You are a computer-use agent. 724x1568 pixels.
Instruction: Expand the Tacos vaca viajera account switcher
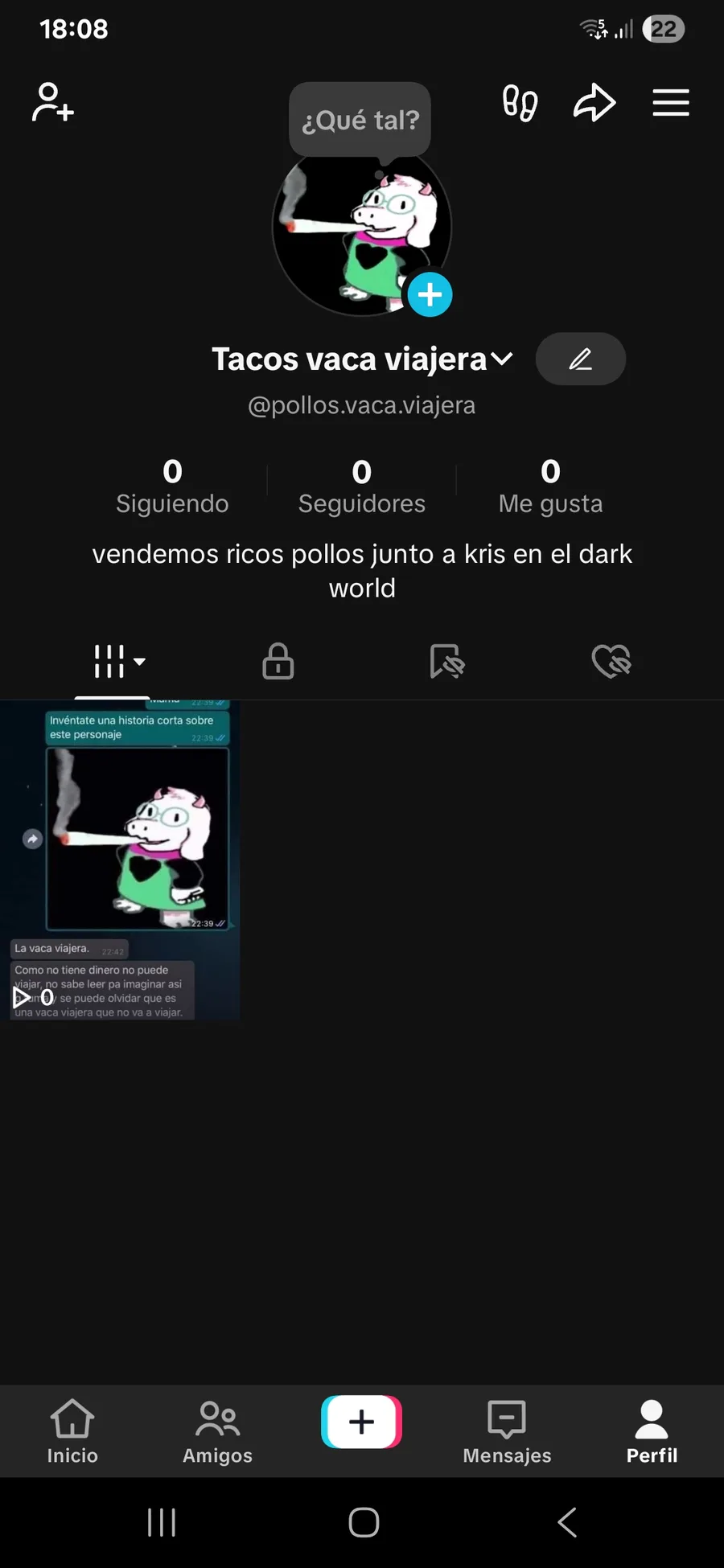[x=362, y=359]
